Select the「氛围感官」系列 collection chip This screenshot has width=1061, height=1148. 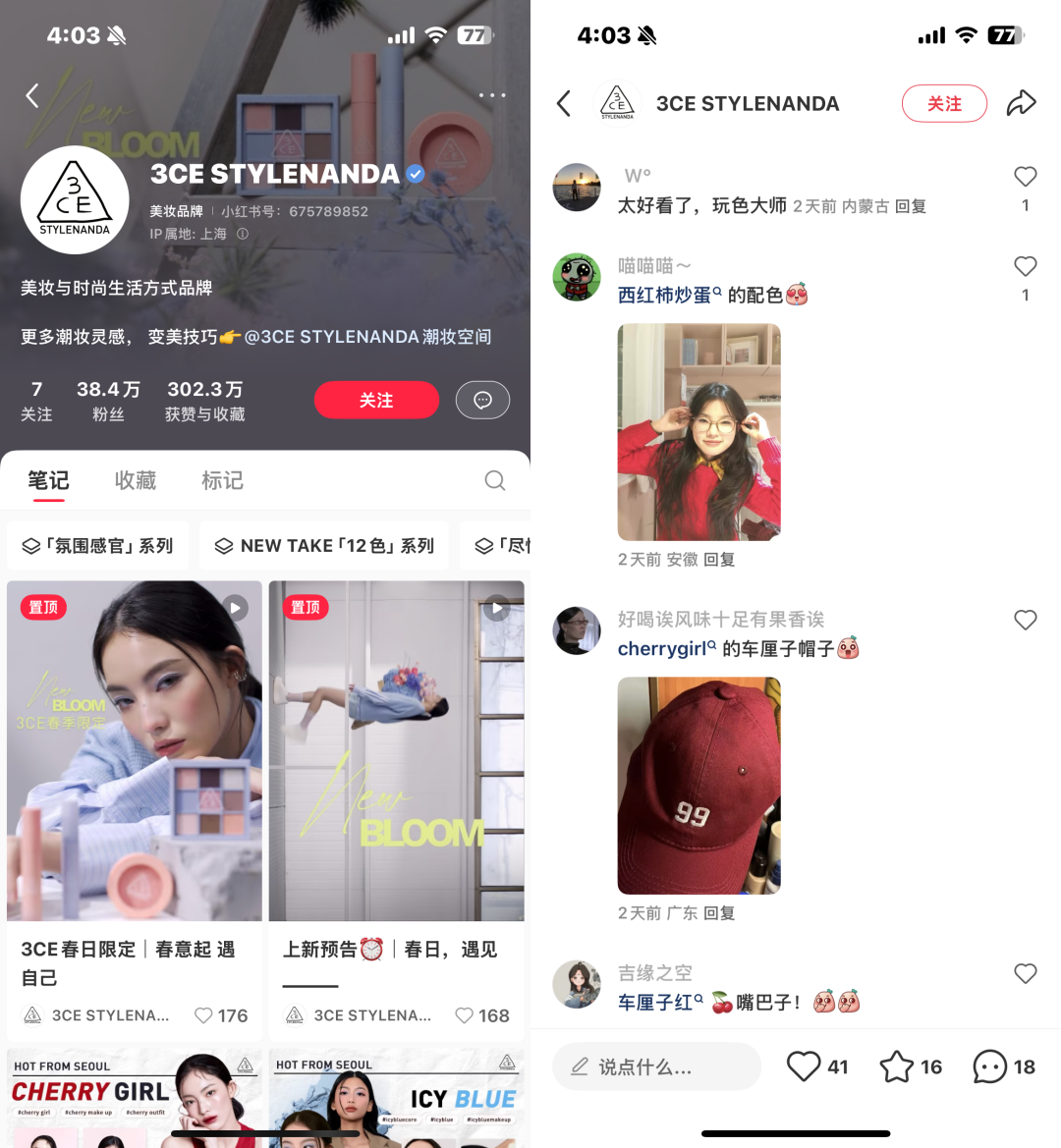click(97, 546)
